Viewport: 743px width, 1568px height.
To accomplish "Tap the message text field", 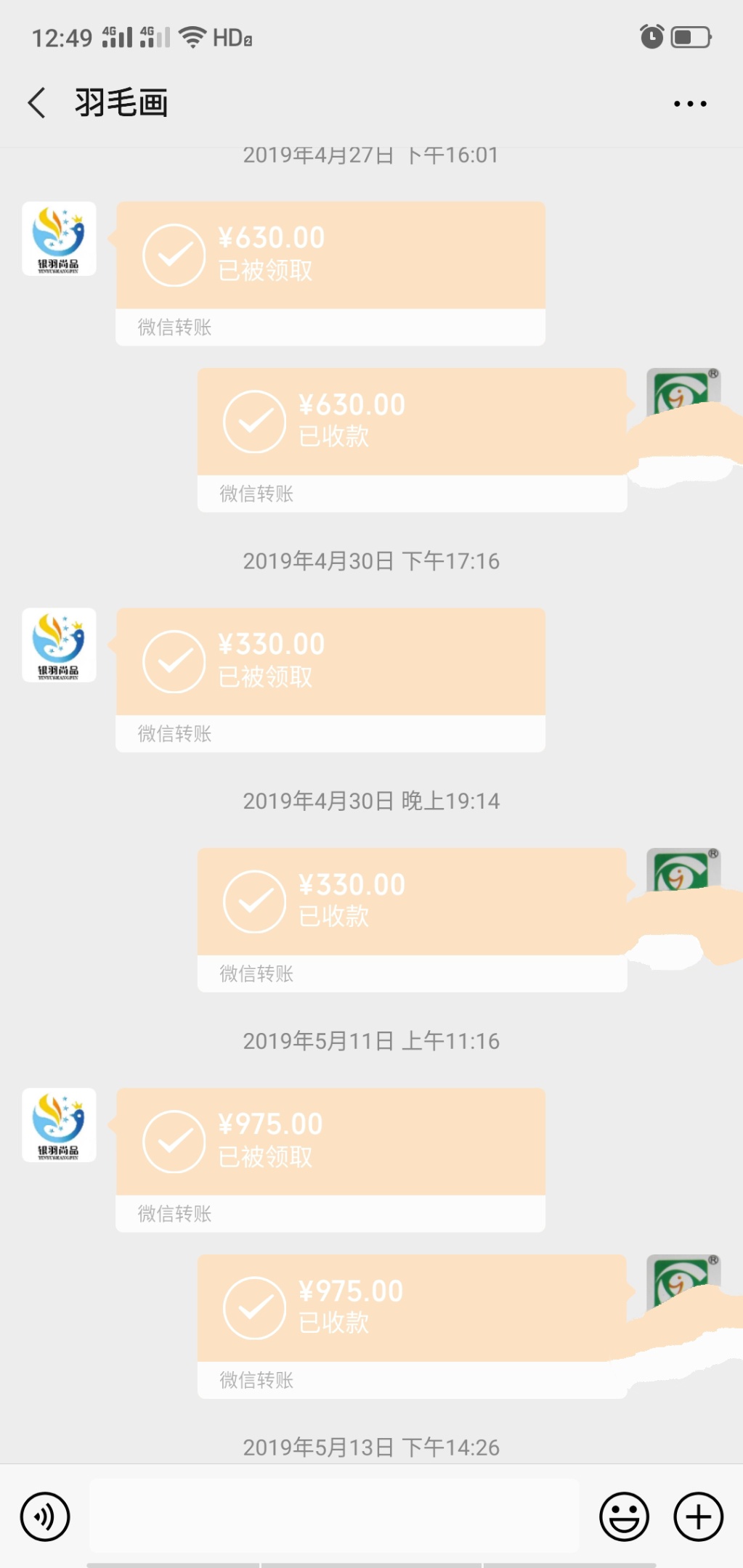I will (334, 1516).
